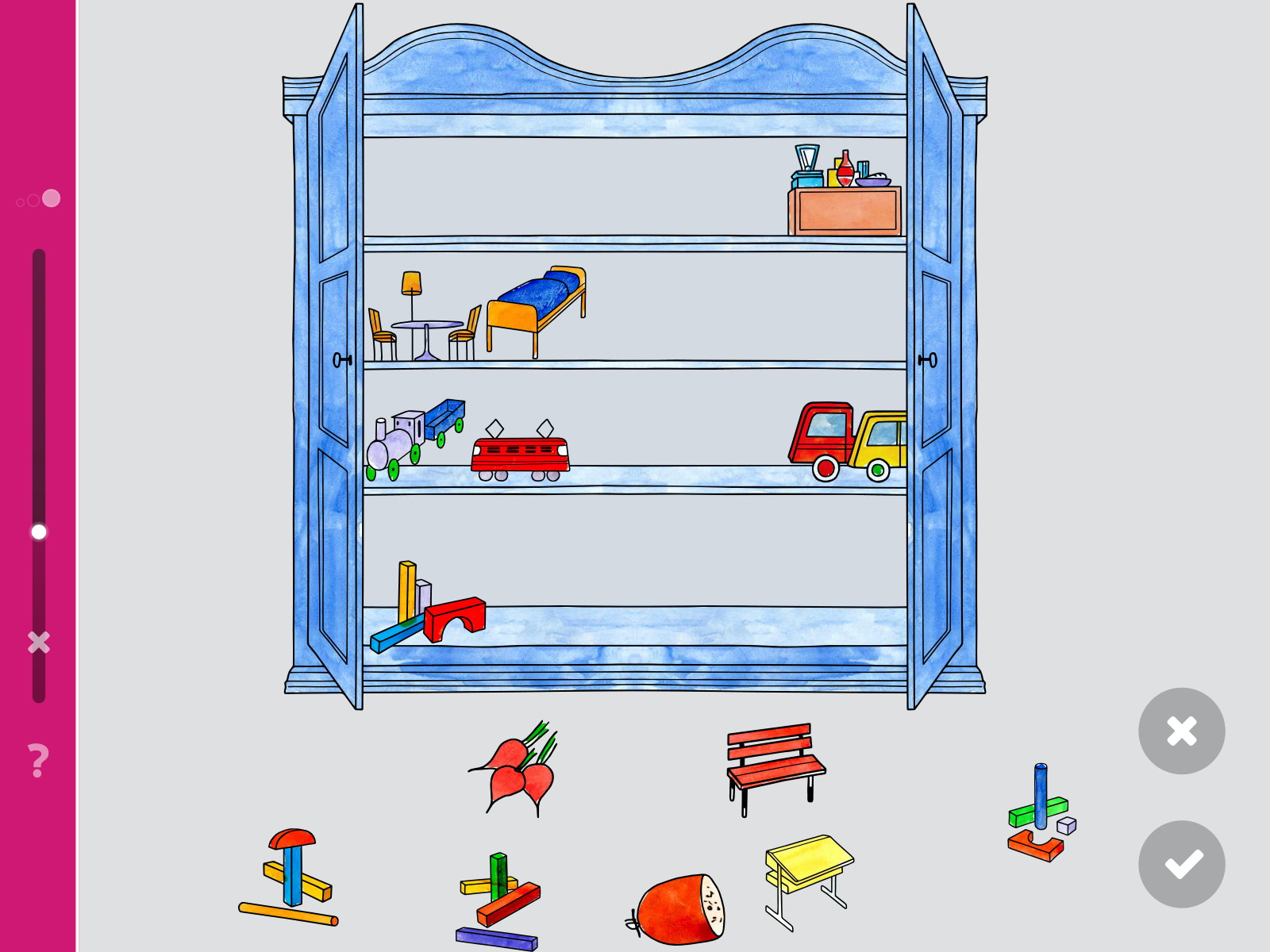The height and width of the screenshot is (952, 1270).
Task: Tap the progress slider knob
Action: (x=39, y=532)
